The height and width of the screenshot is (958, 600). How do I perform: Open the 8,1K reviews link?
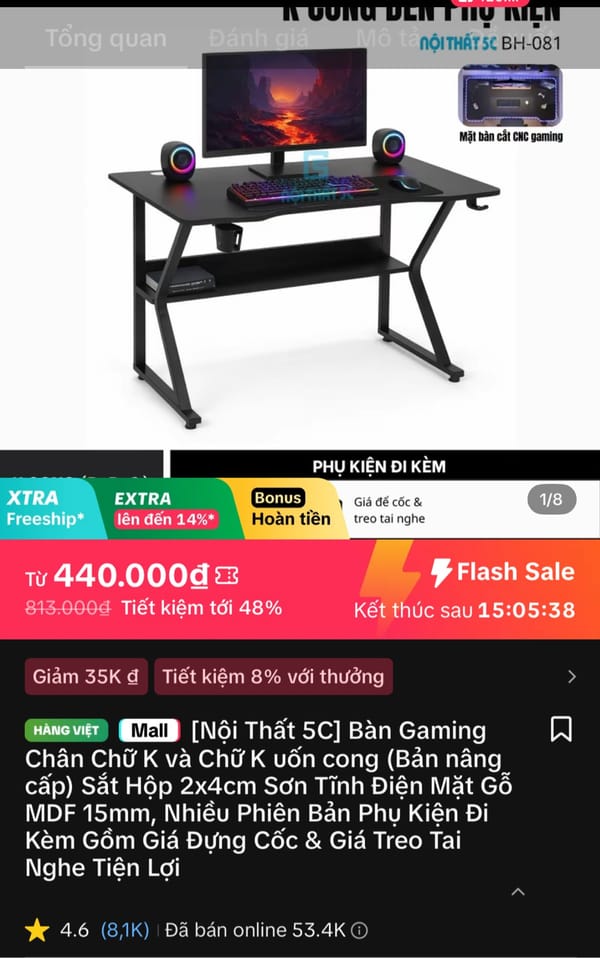click(x=125, y=931)
